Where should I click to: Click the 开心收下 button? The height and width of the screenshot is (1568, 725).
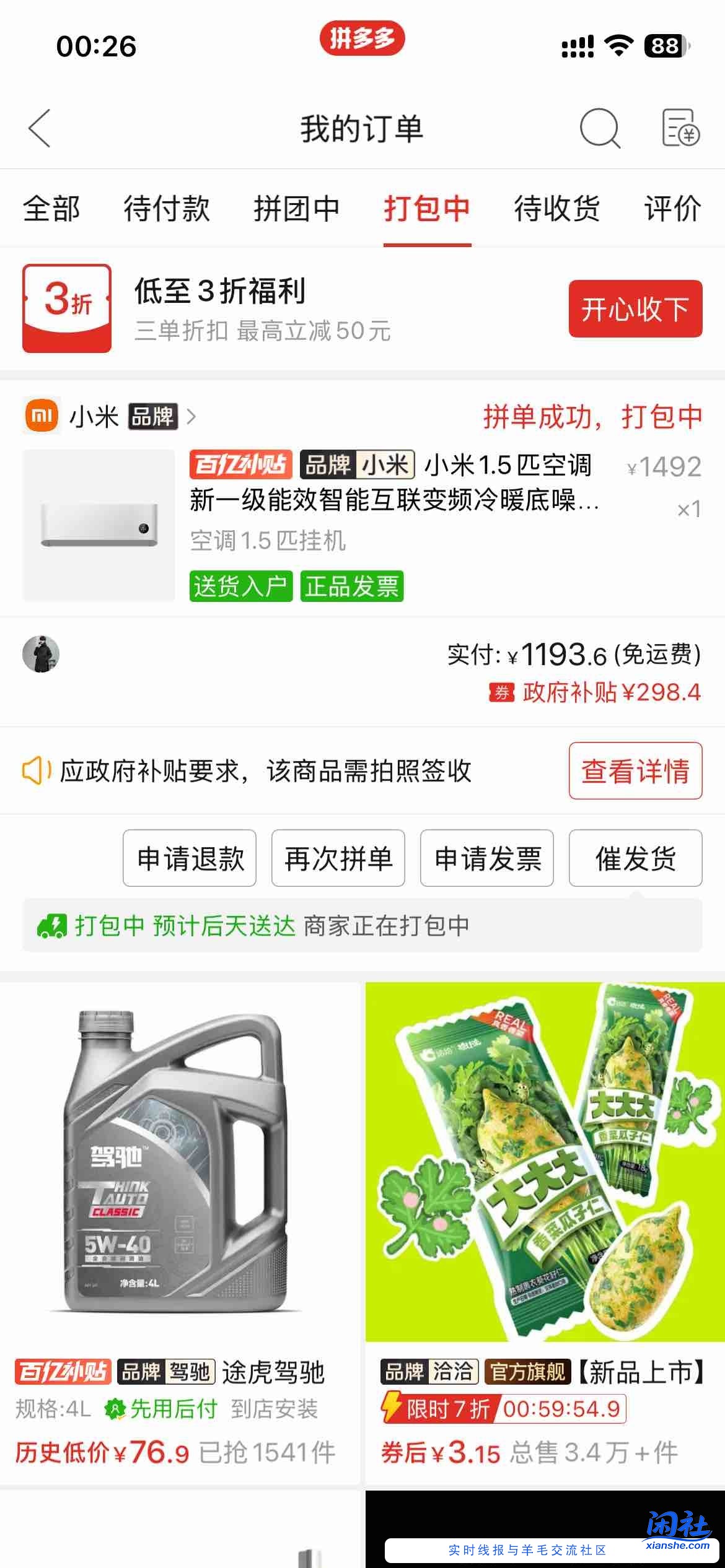[x=633, y=308]
